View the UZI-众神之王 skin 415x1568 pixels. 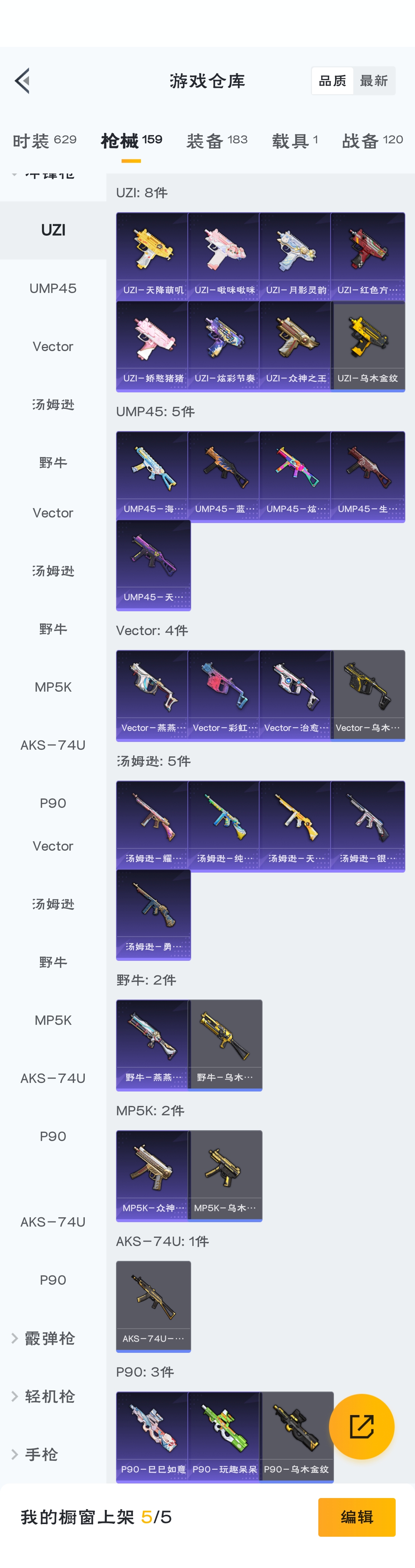pyautogui.click(x=296, y=345)
